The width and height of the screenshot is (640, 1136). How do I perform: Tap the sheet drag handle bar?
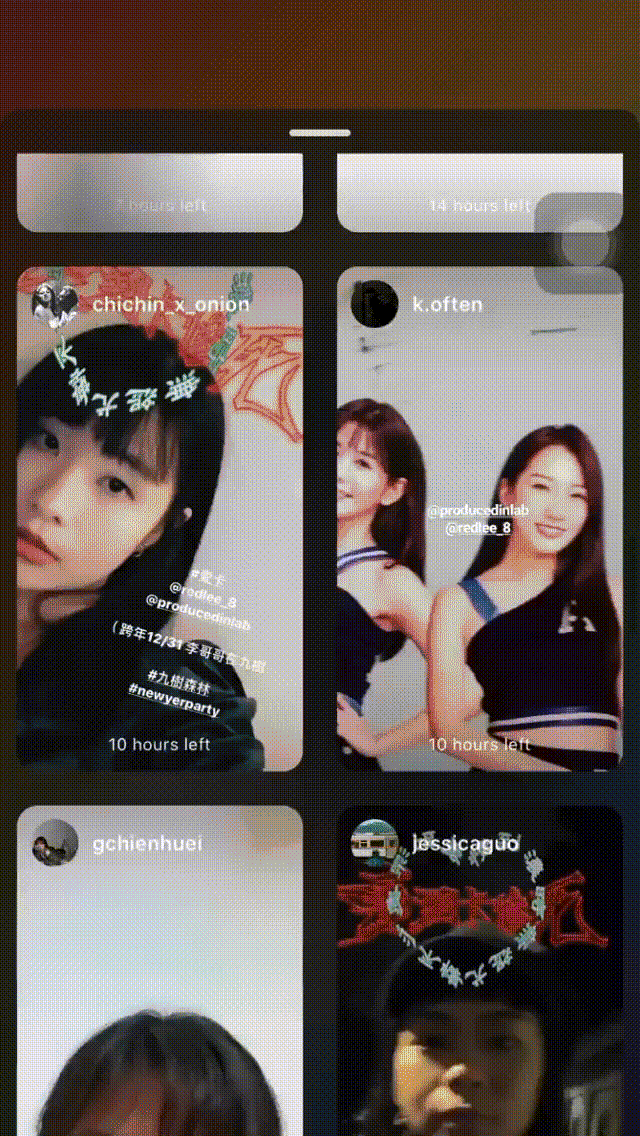[320, 132]
